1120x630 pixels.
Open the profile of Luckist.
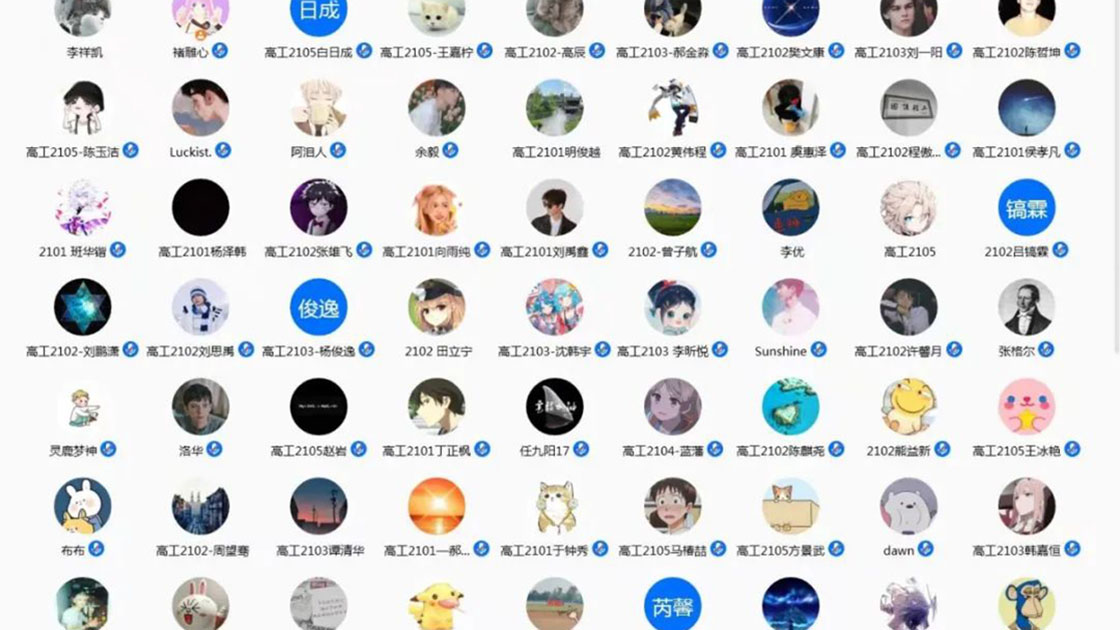click(x=200, y=108)
